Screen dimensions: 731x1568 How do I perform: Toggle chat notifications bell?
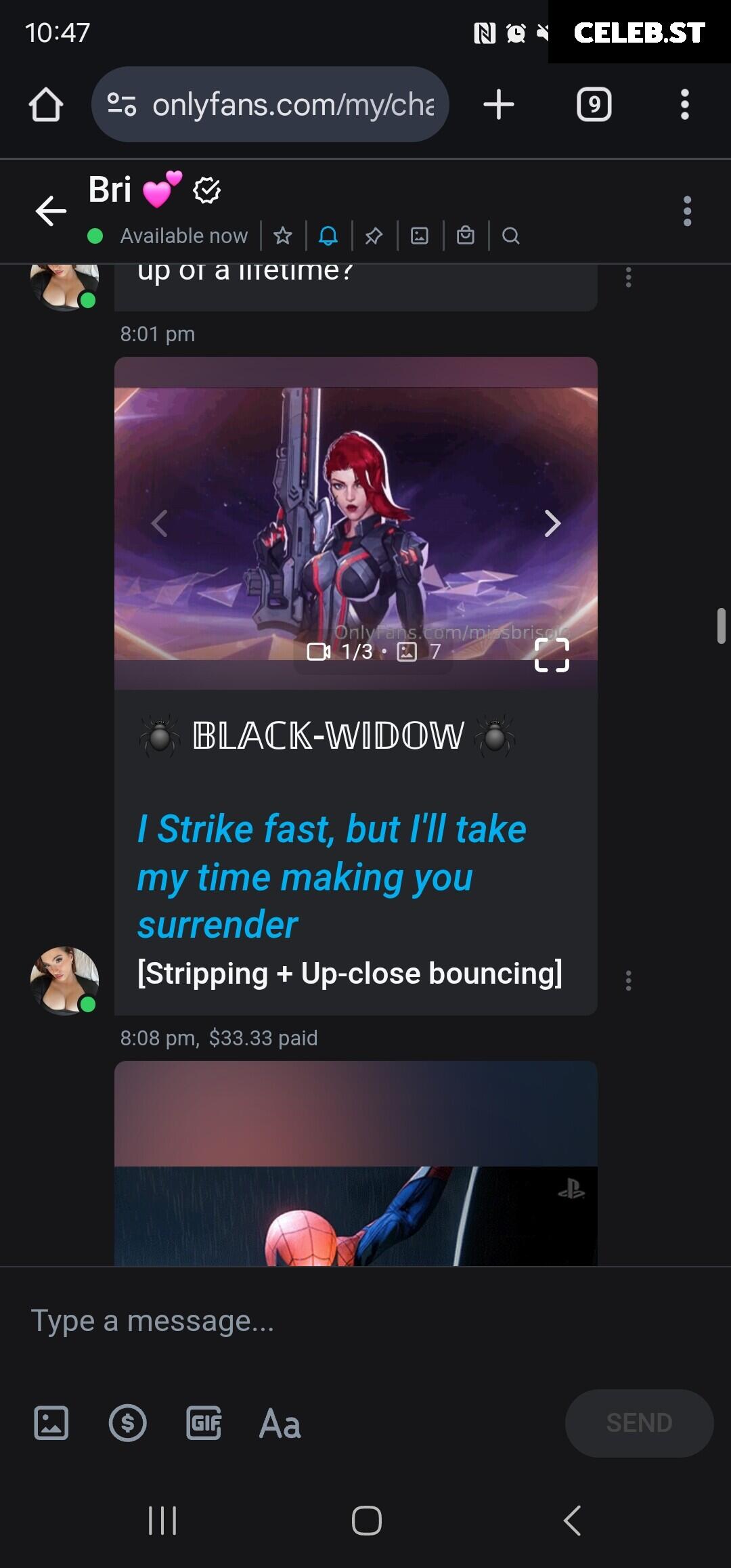(x=328, y=236)
